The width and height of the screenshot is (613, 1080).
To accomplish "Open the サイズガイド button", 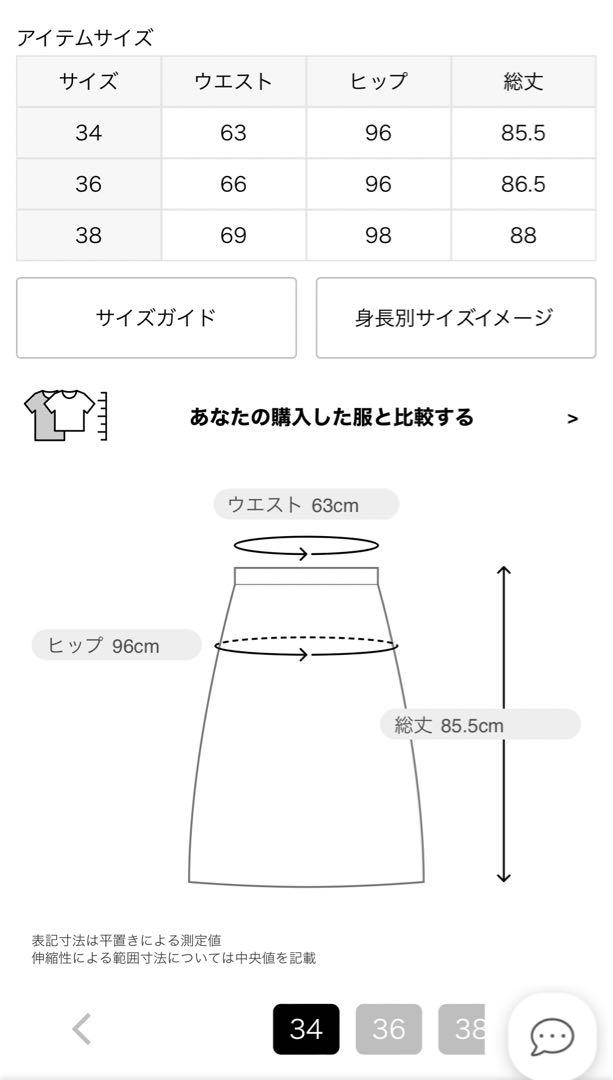I will pyautogui.click(x=156, y=318).
